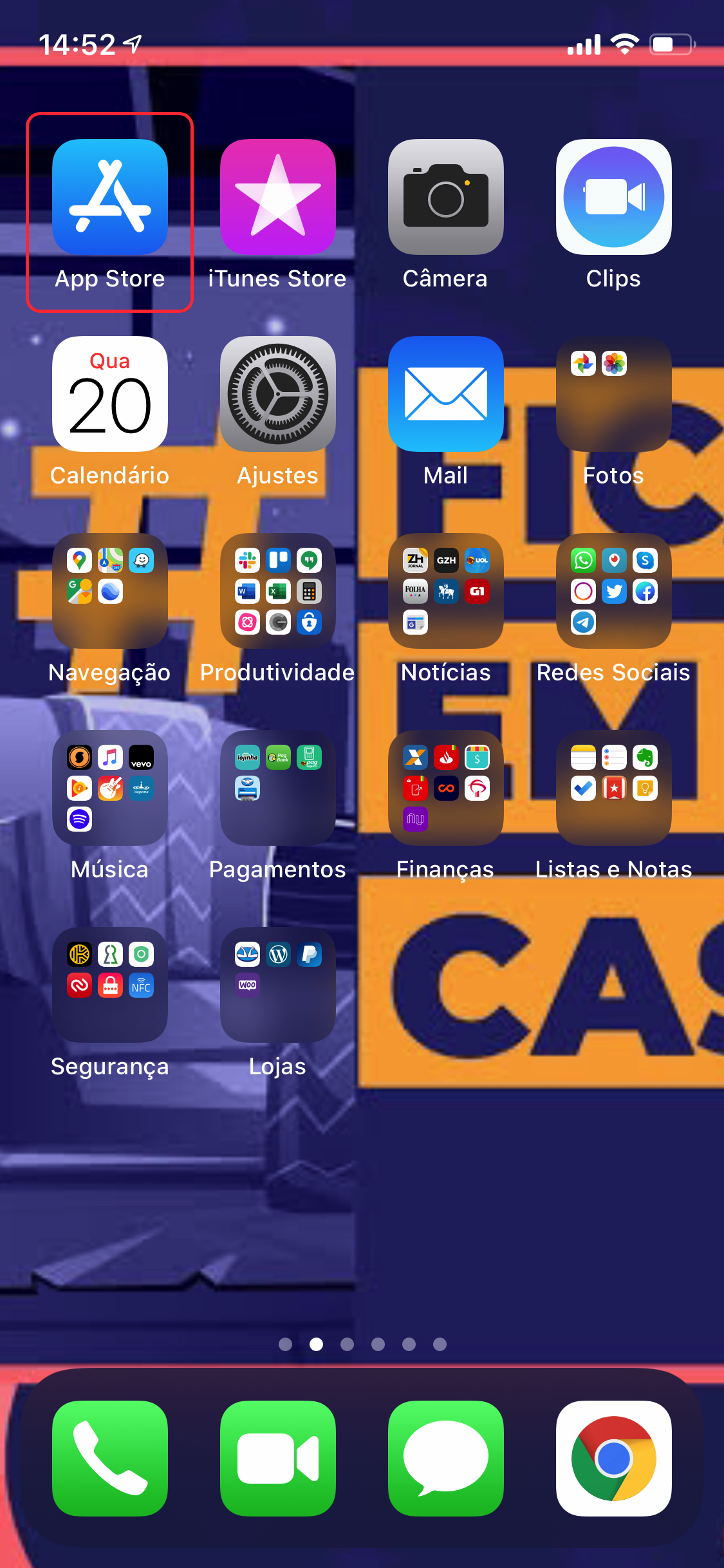Open the Música folder
The image size is (724, 1568).
pos(110,788)
